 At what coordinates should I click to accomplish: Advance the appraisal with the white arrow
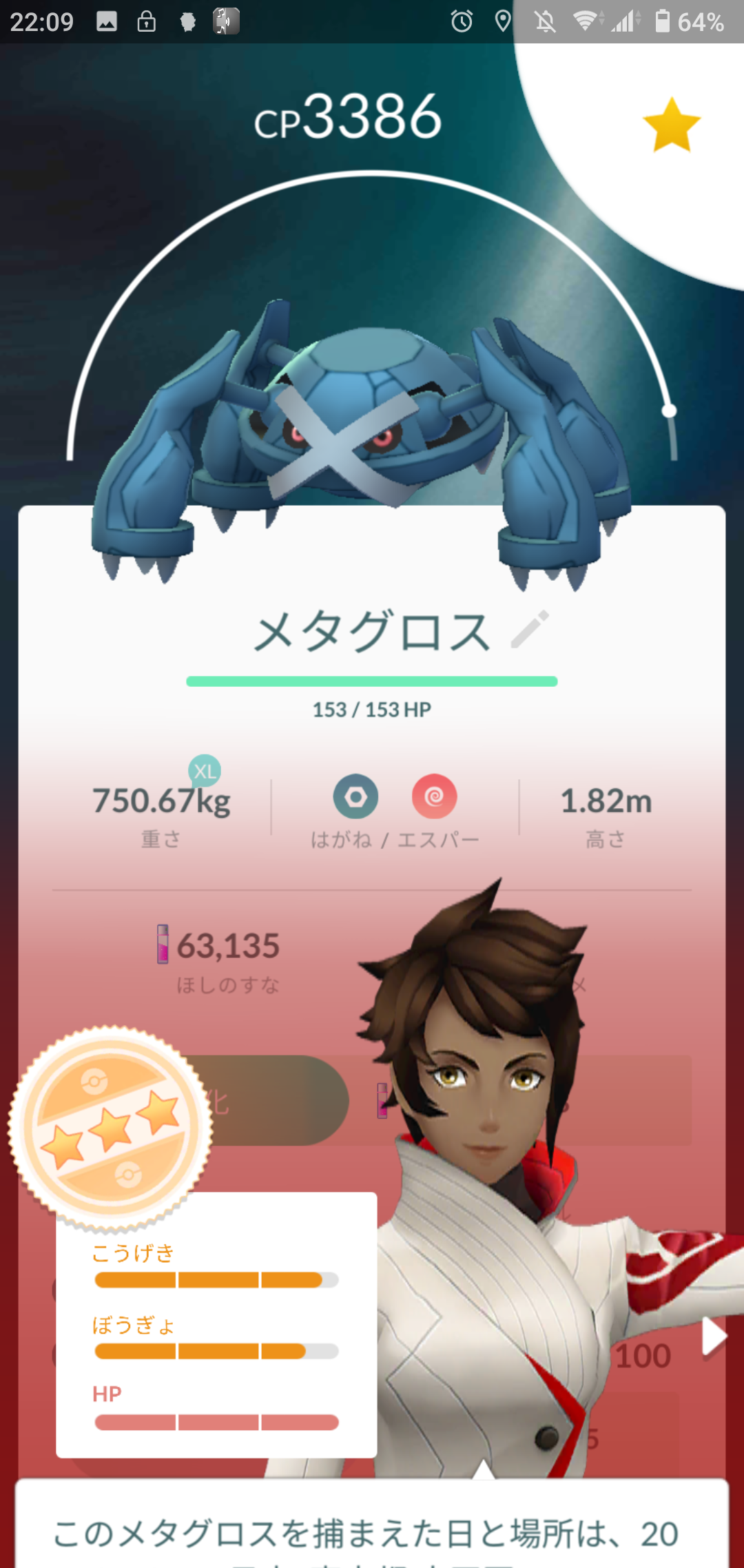[x=714, y=1337]
